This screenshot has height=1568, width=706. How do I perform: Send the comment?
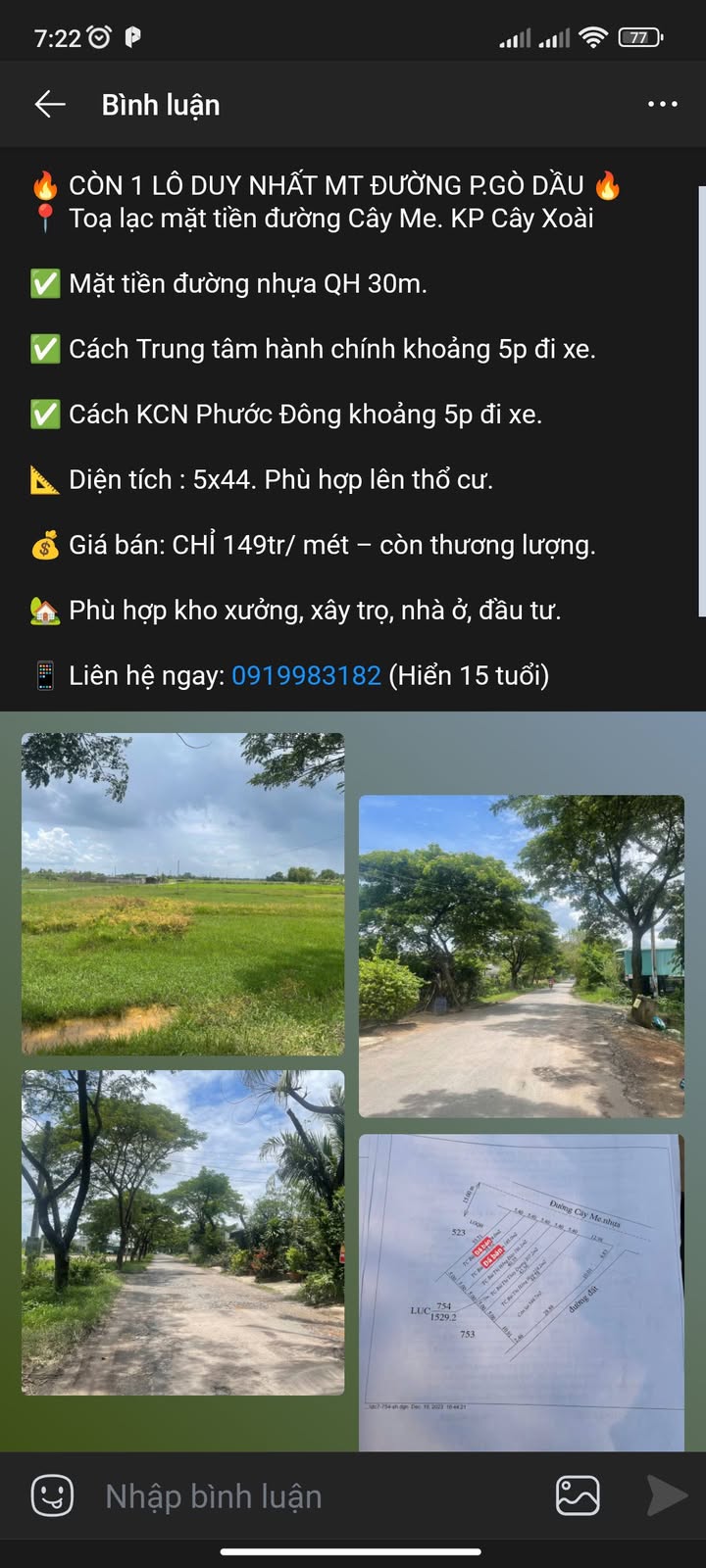coord(666,1495)
